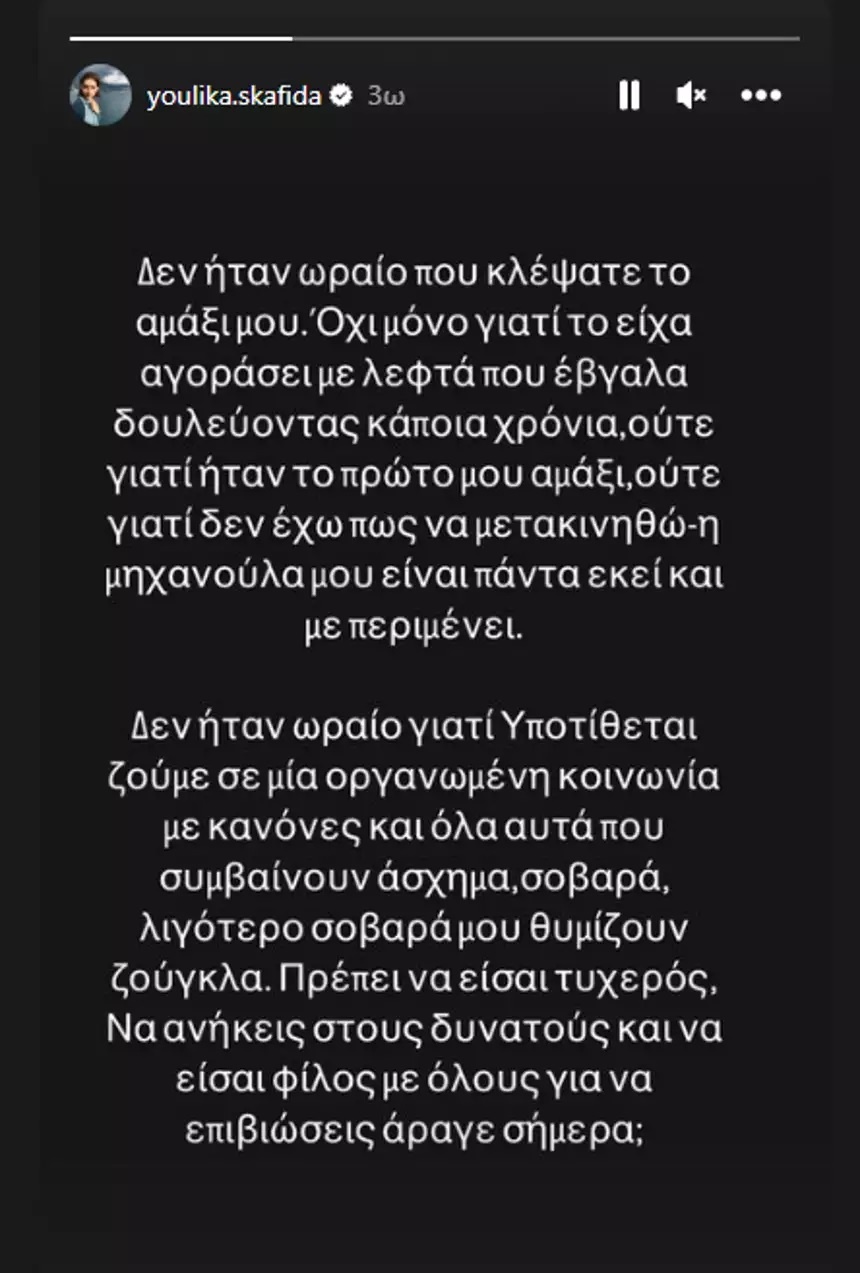This screenshot has width=860, height=1273.
Task: Pause the story playback
Action: click(x=629, y=96)
